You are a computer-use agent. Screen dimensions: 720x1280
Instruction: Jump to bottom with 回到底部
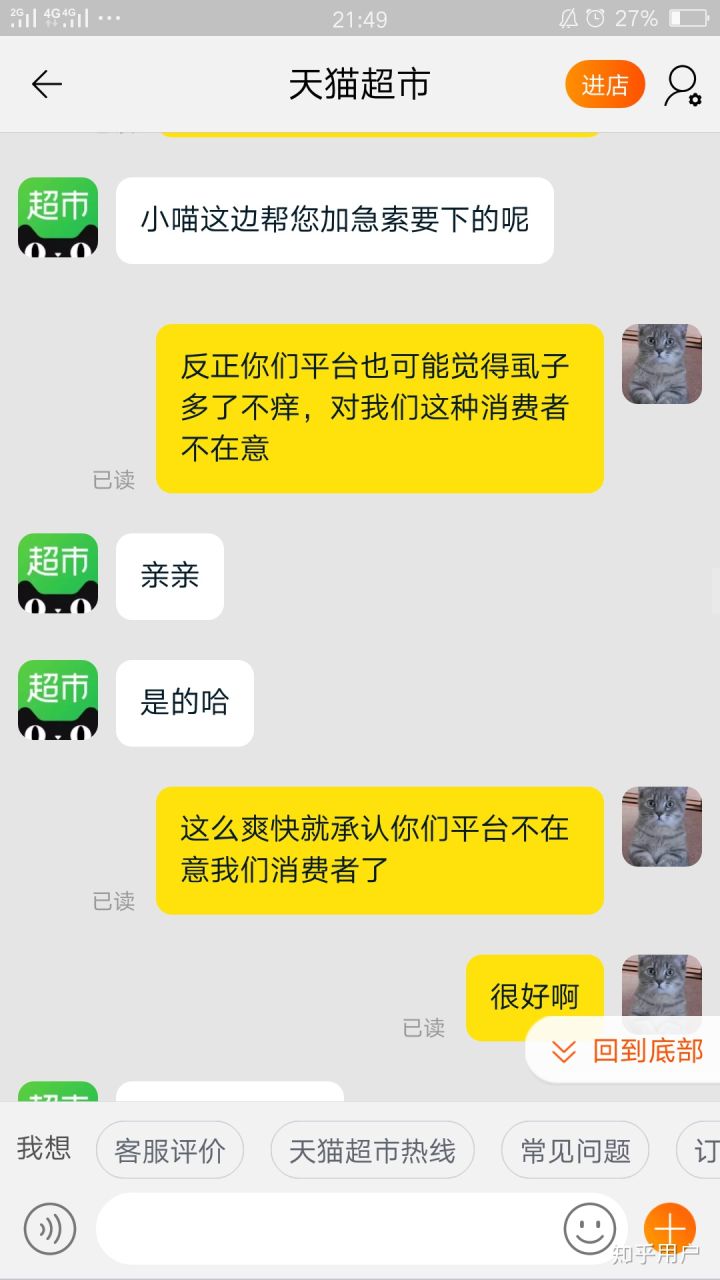point(628,1051)
